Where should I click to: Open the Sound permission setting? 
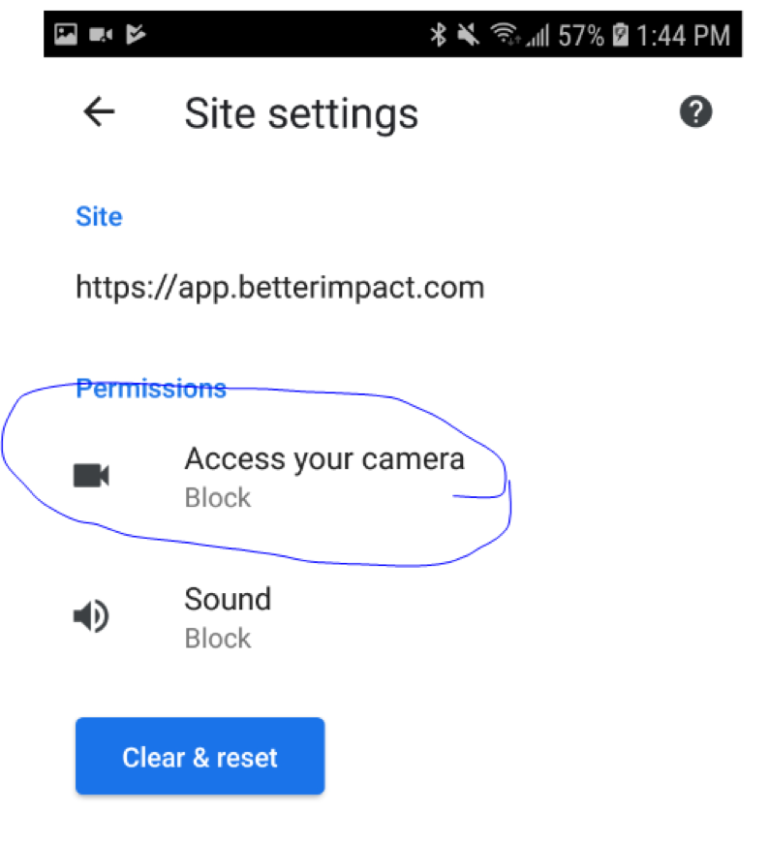tap(227, 616)
